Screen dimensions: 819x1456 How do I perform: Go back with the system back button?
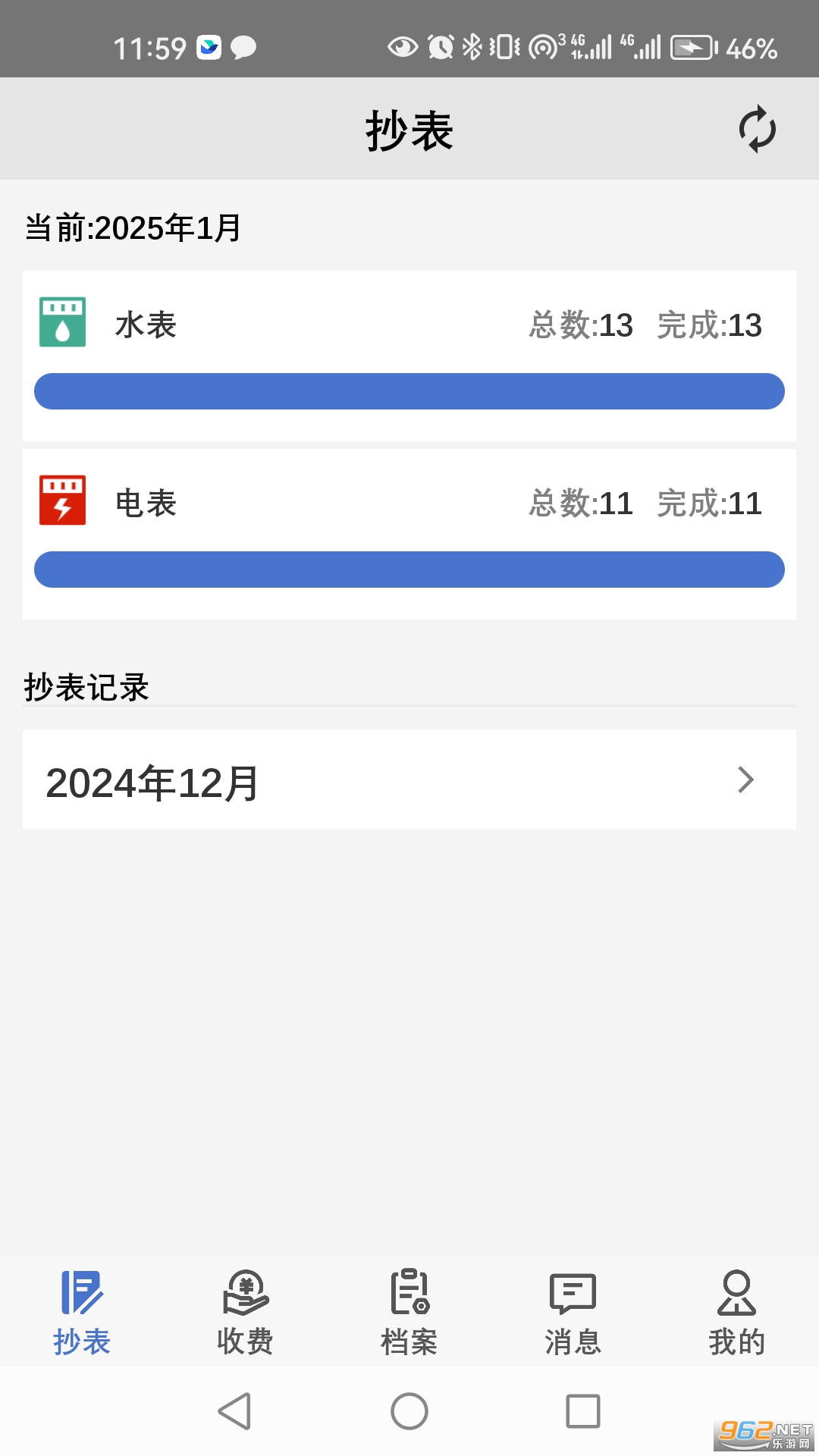234,1411
